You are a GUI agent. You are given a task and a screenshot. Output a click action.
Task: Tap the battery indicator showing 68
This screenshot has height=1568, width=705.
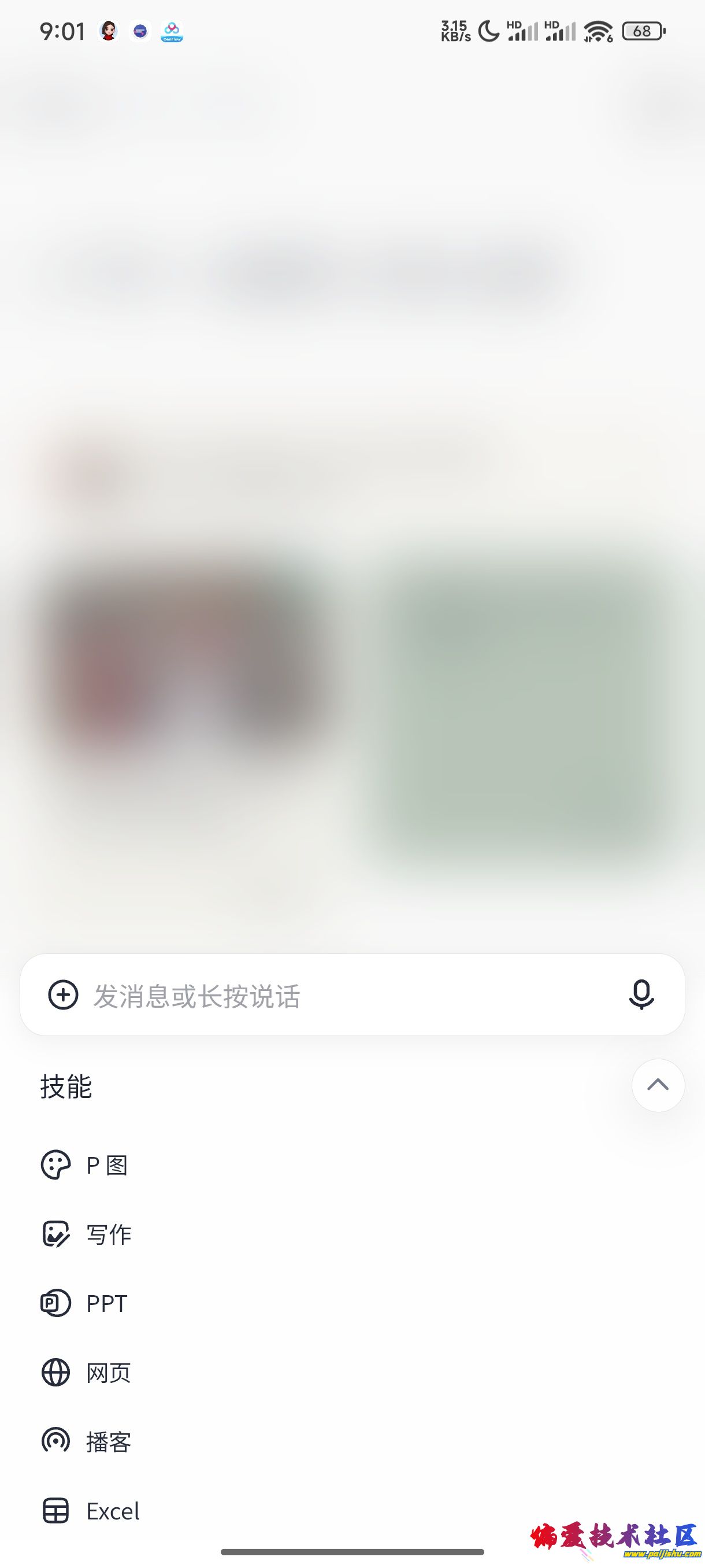click(642, 31)
